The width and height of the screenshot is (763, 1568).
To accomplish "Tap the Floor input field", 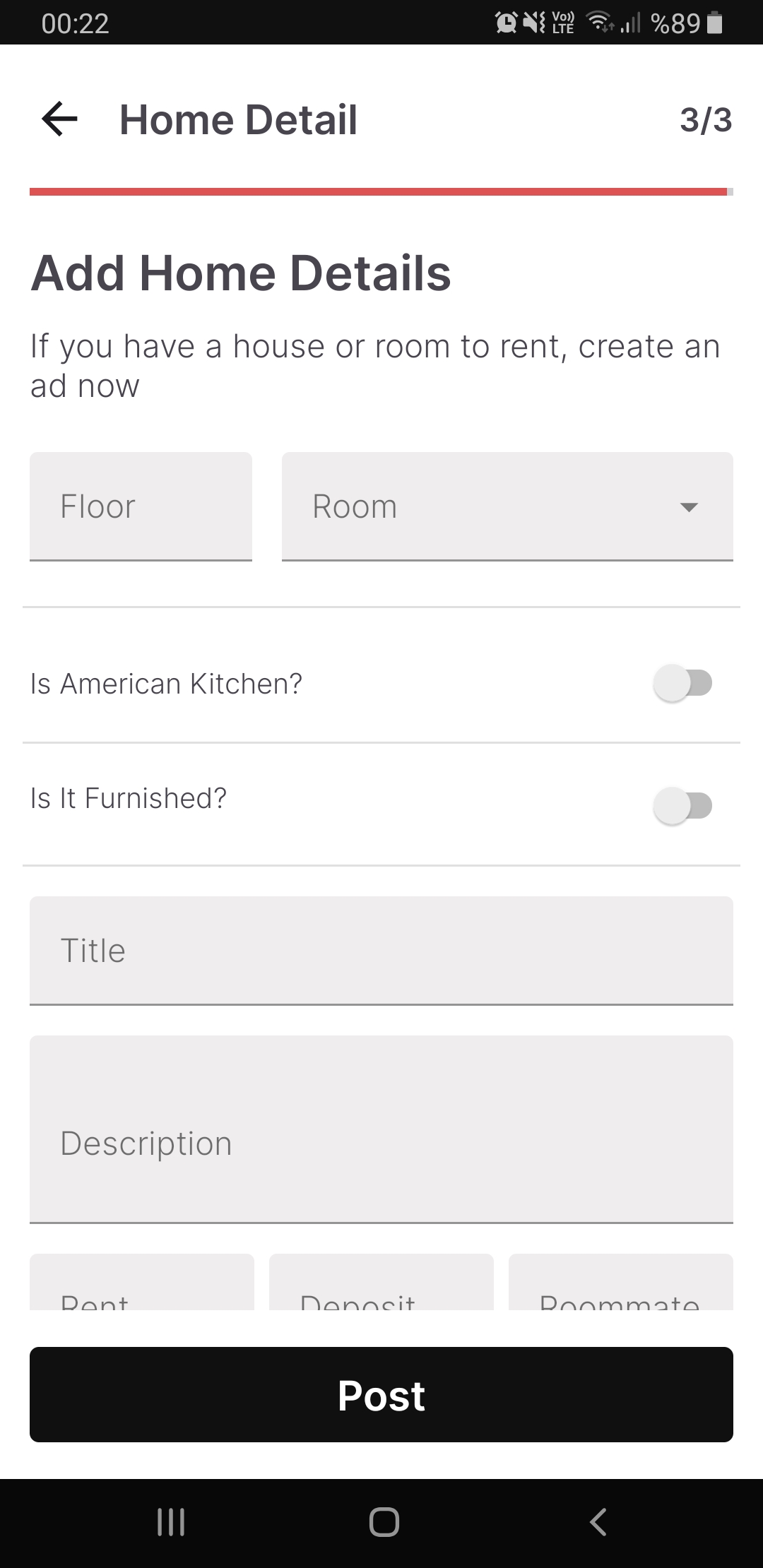I will [141, 506].
